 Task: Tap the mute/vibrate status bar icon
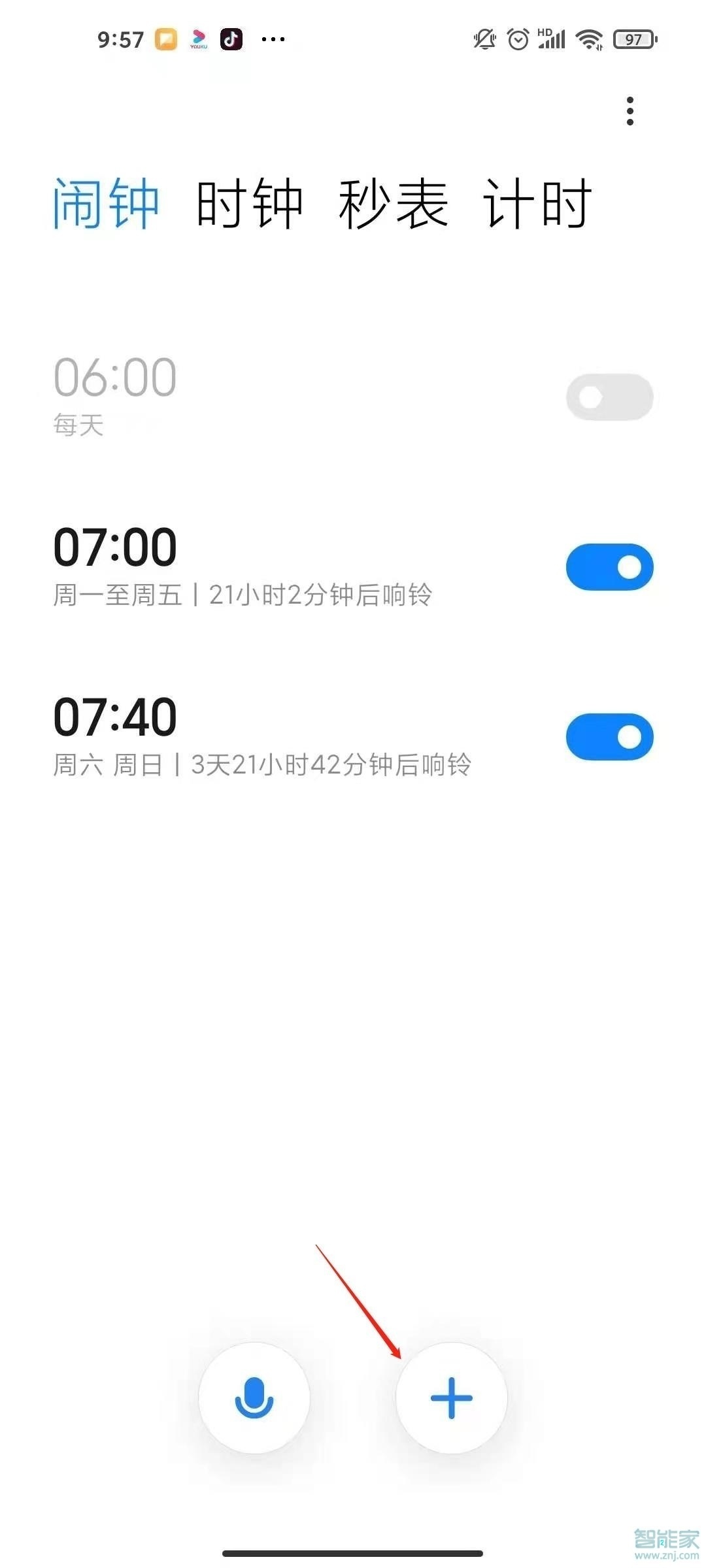[484, 39]
